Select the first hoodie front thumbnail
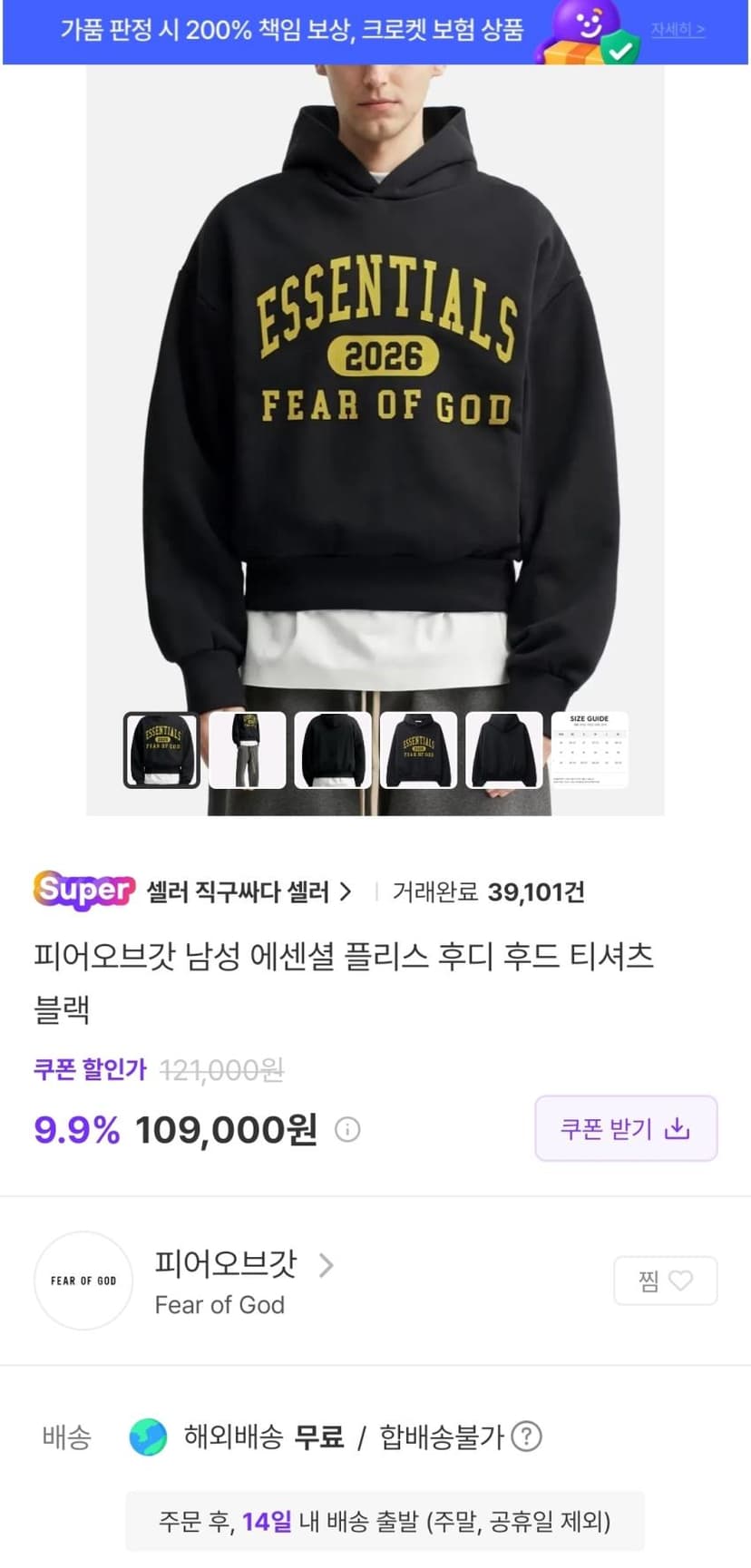This screenshot has height=1568, width=751. [161, 750]
